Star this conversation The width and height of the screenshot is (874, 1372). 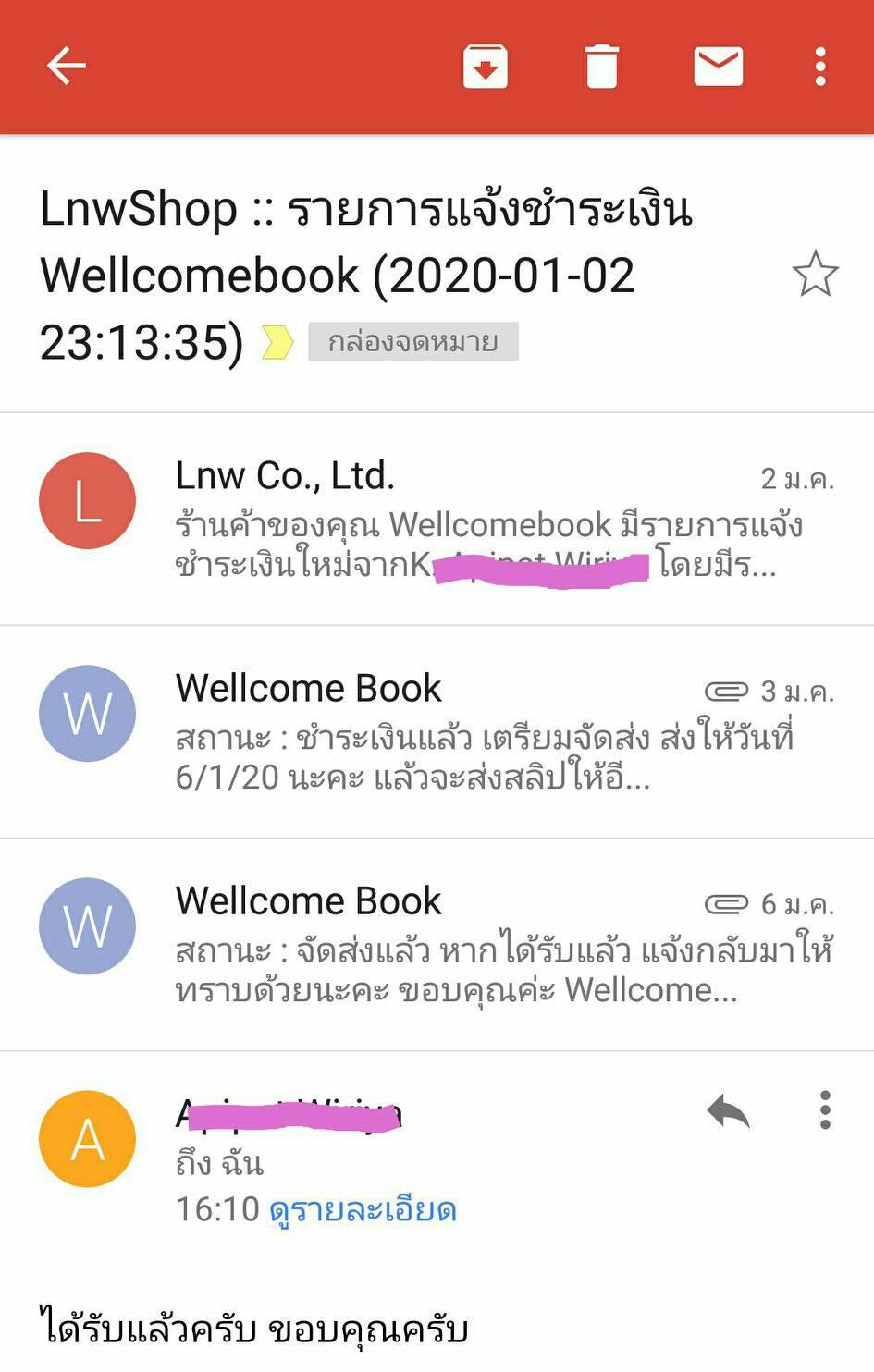(815, 275)
